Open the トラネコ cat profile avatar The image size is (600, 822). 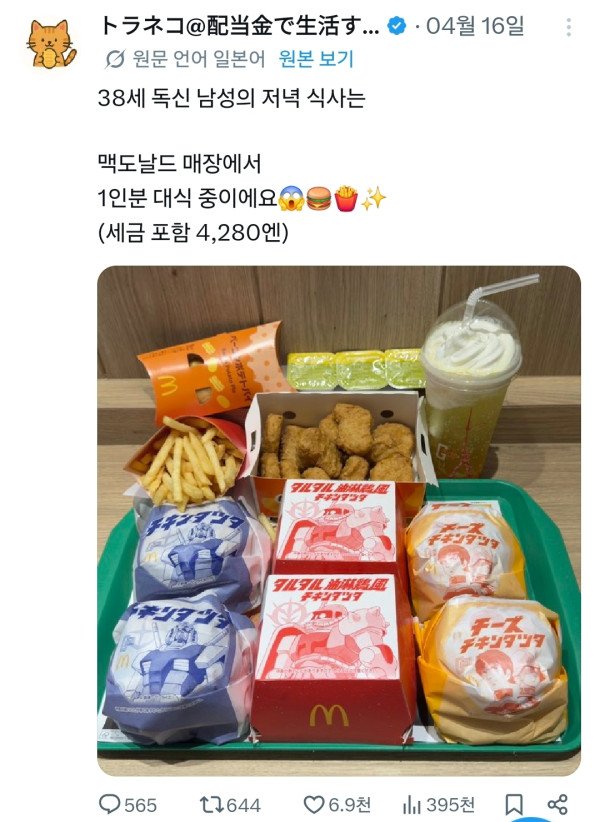point(50,45)
